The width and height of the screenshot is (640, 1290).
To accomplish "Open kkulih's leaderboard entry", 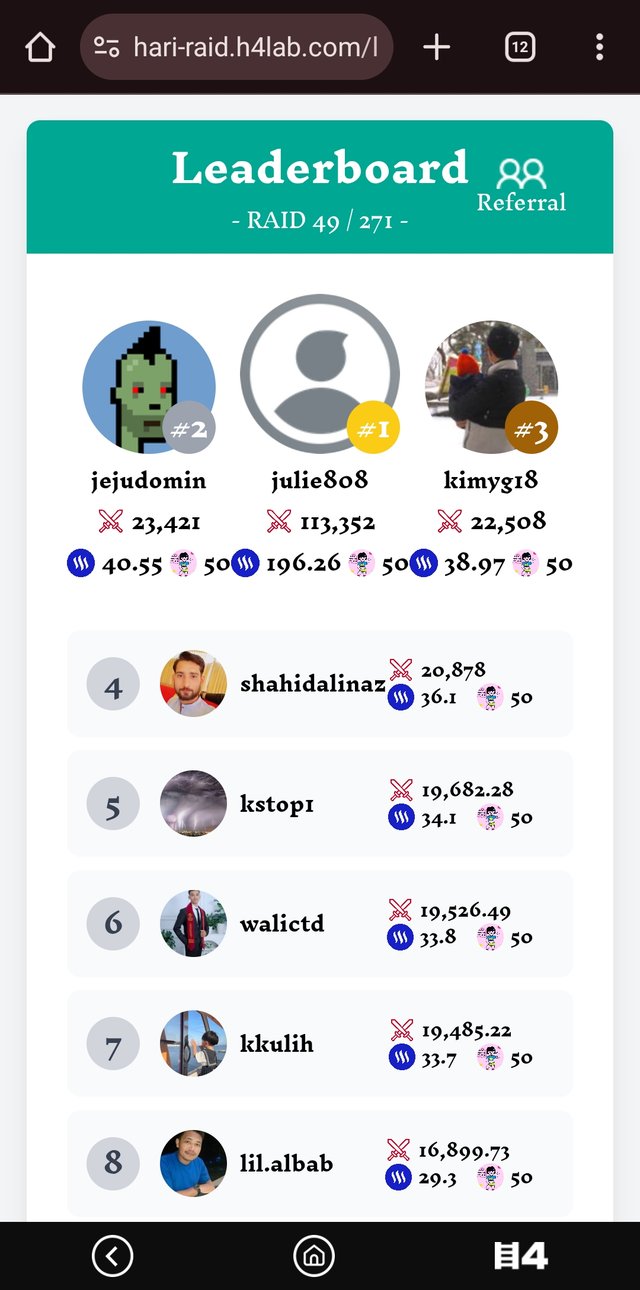I will click(320, 1043).
